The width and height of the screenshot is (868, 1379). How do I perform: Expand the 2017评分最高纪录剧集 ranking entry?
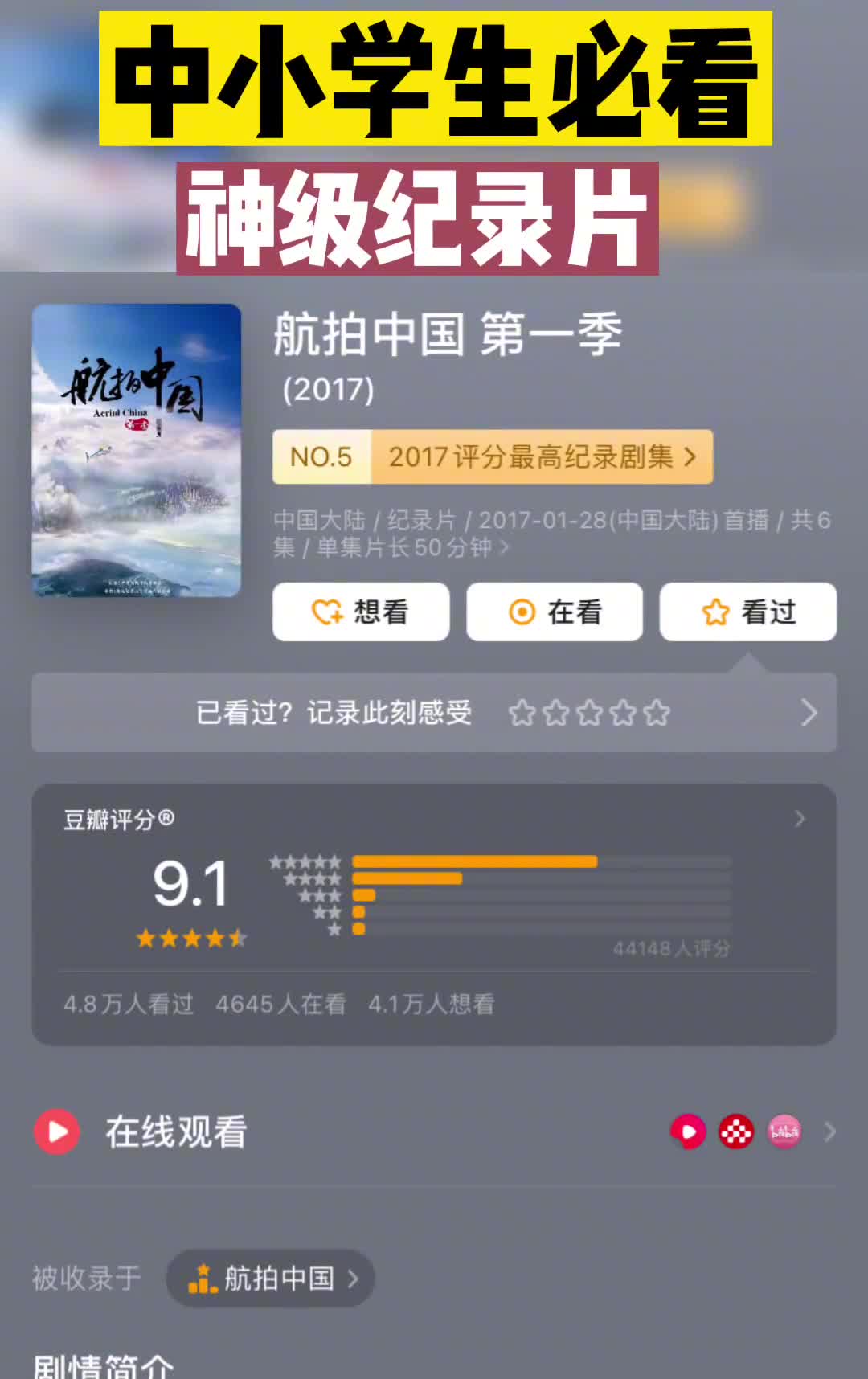point(492,456)
